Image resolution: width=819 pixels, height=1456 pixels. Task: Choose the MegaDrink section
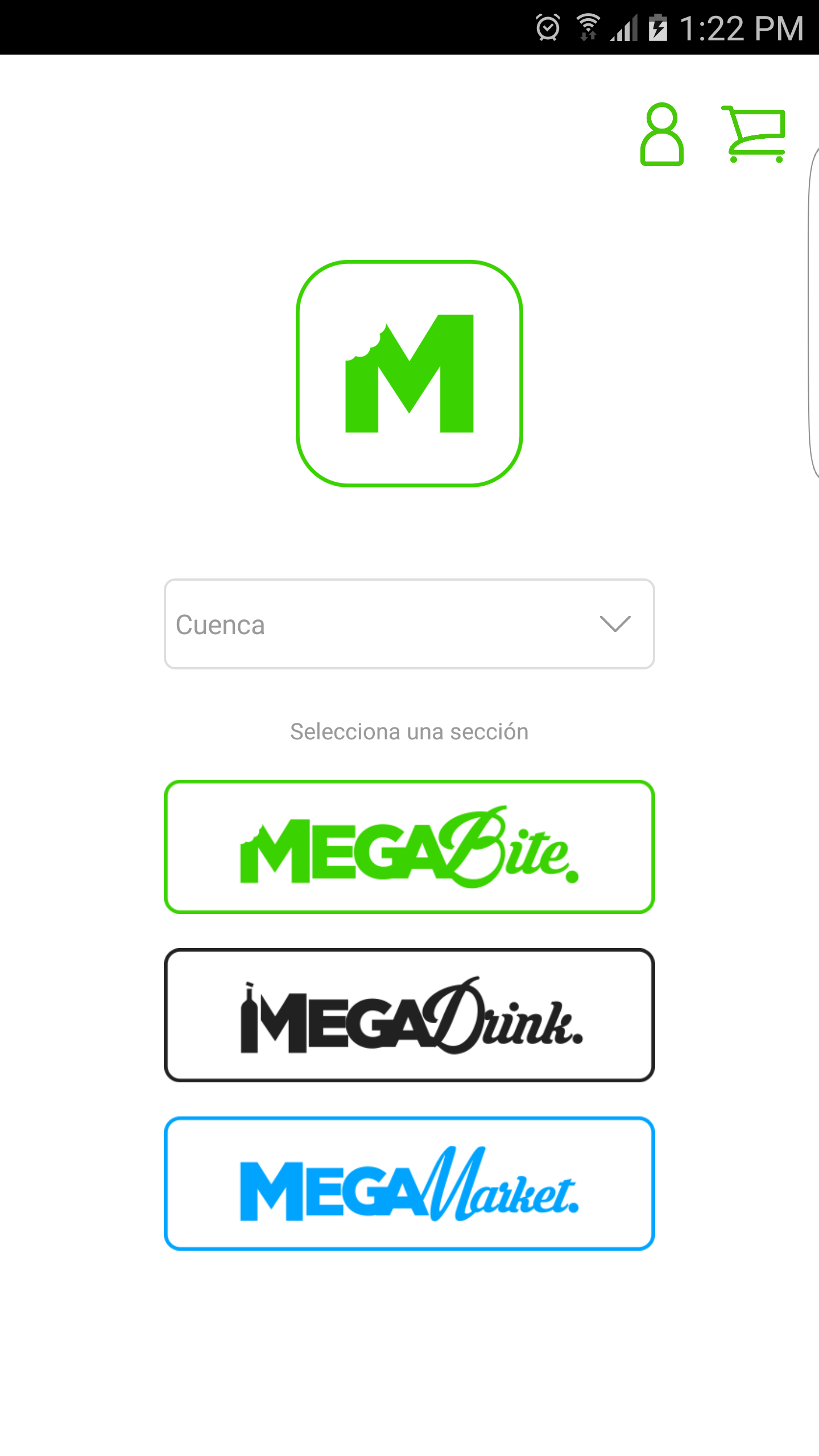coord(409,1015)
